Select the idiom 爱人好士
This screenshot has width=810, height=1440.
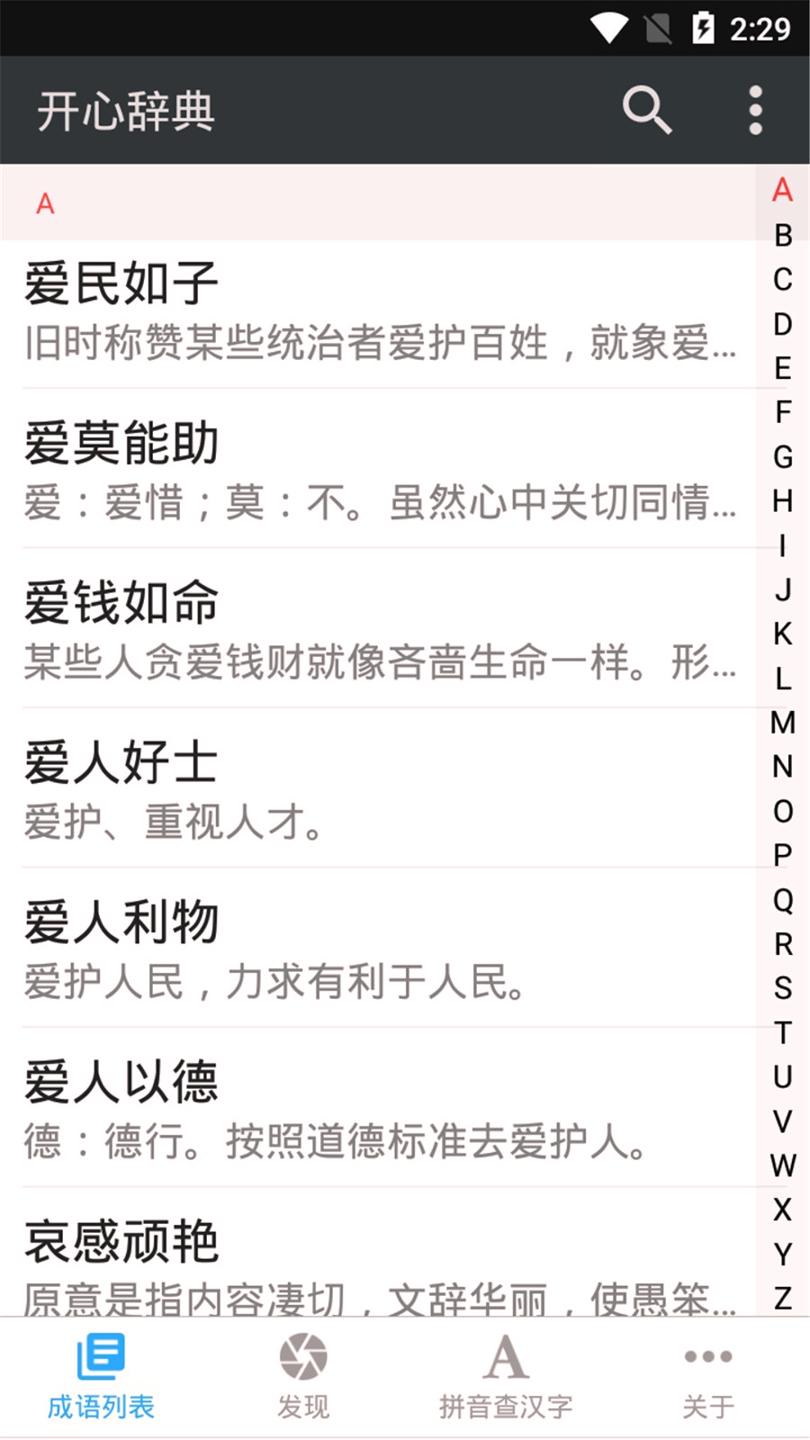click(x=380, y=792)
